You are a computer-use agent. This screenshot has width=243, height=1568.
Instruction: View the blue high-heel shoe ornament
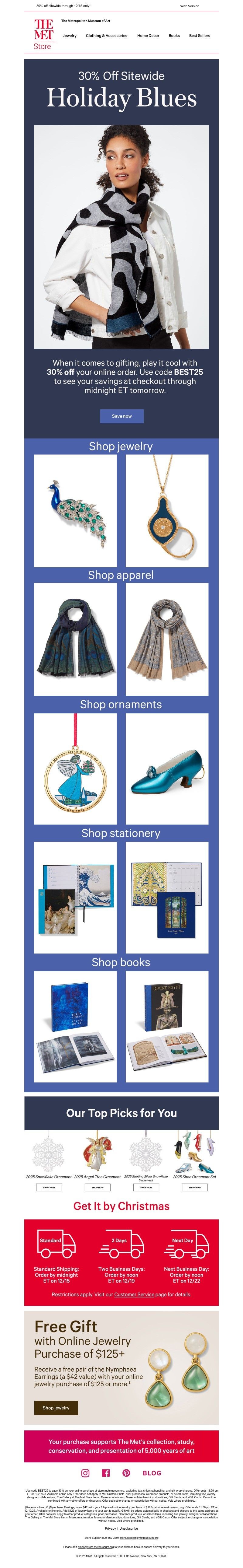pyautogui.click(x=167, y=769)
